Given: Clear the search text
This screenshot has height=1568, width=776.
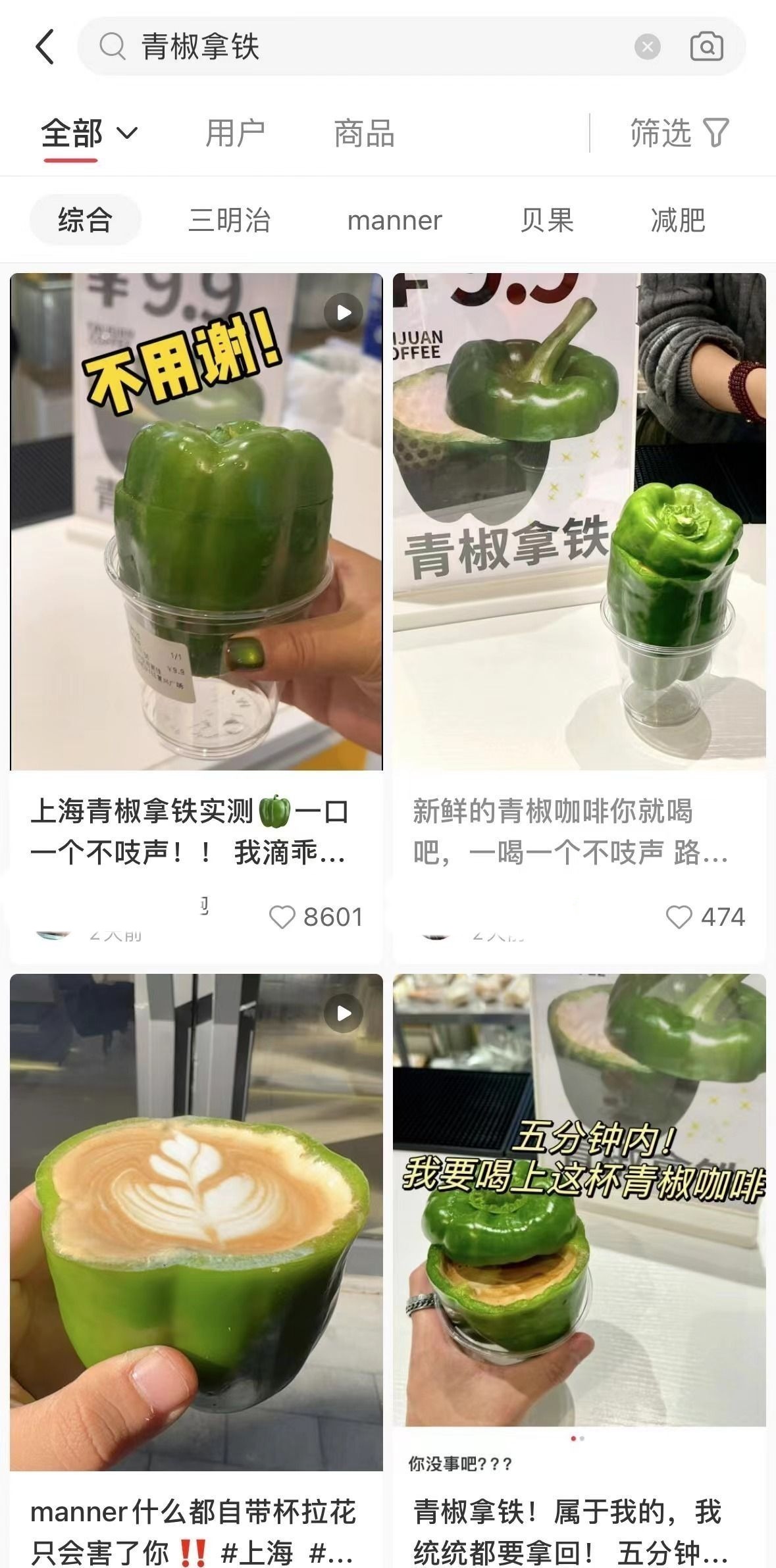Looking at the screenshot, I should (x=647, y=47).
